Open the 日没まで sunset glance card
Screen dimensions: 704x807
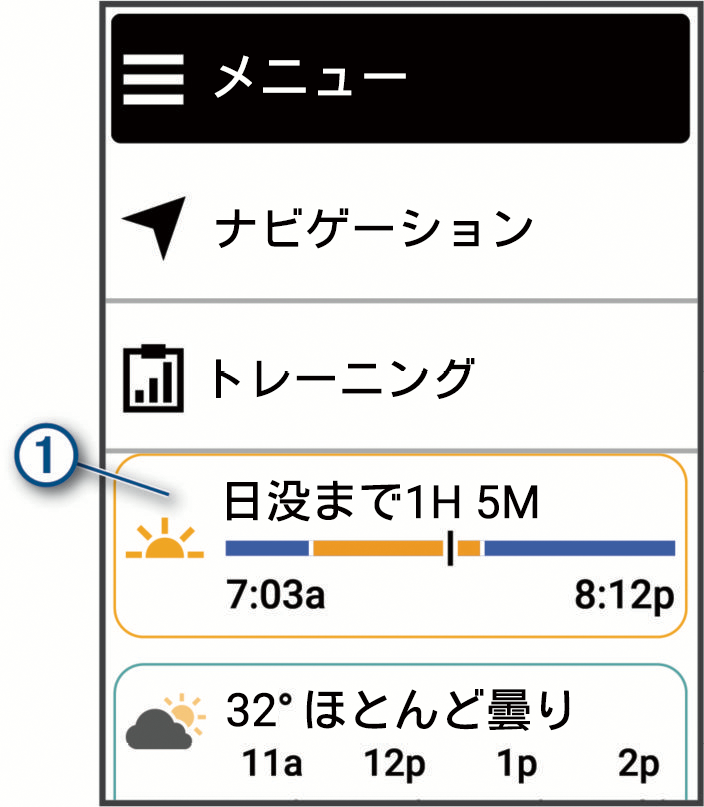tap(400, 545)
